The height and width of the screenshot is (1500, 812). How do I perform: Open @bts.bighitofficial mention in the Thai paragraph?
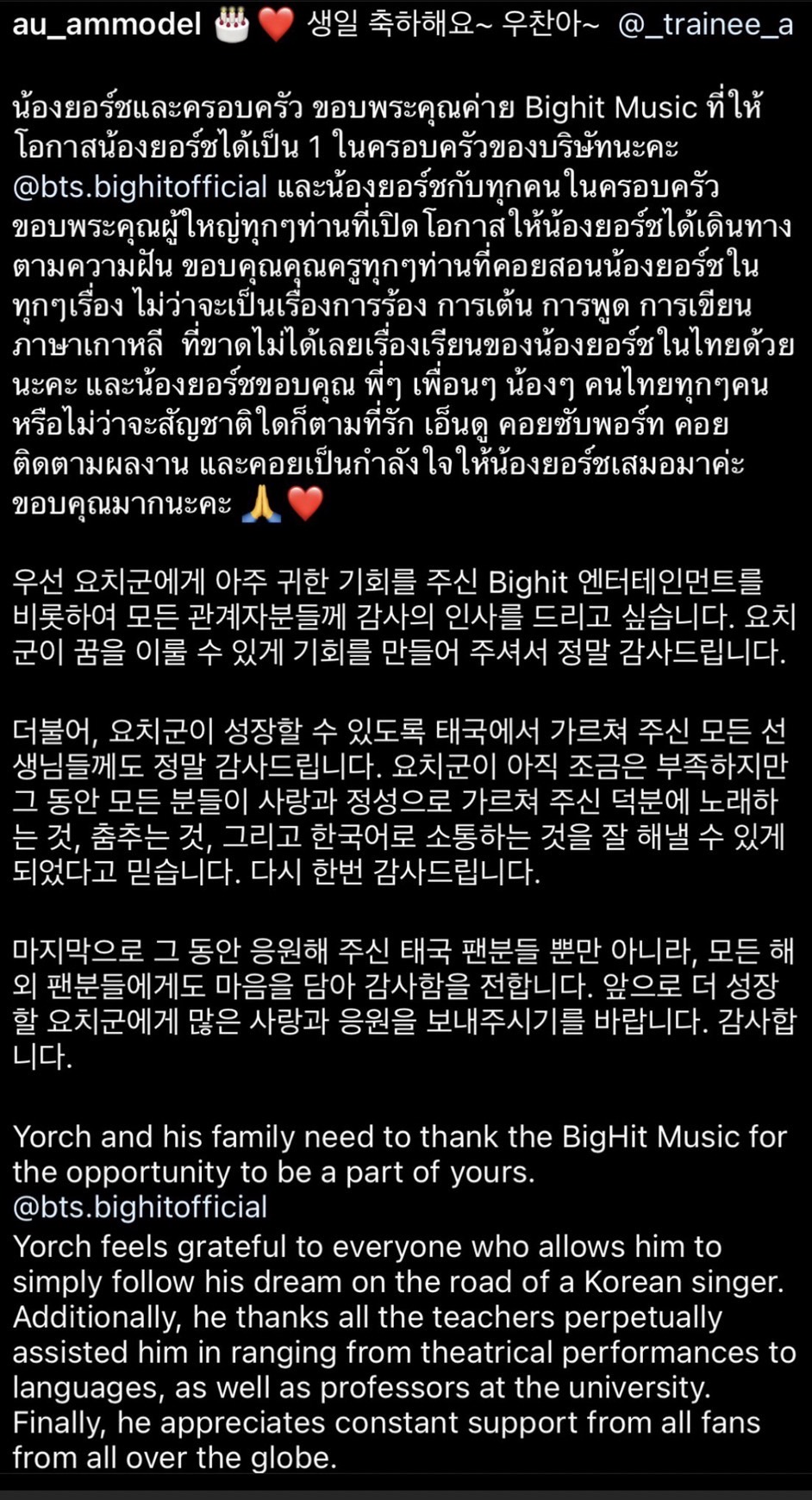click(141, 187)
